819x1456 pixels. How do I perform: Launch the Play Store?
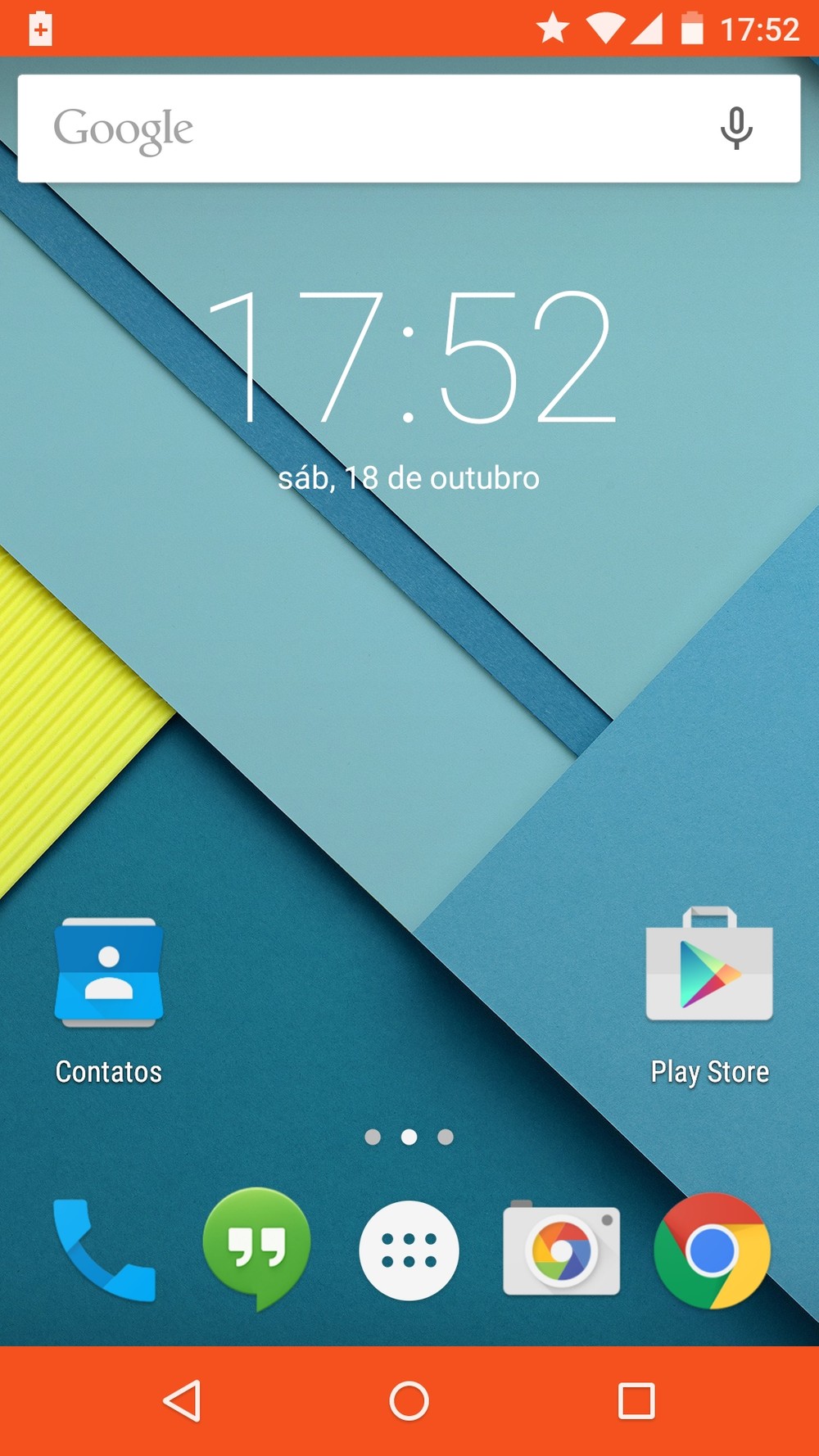point(709,966)
